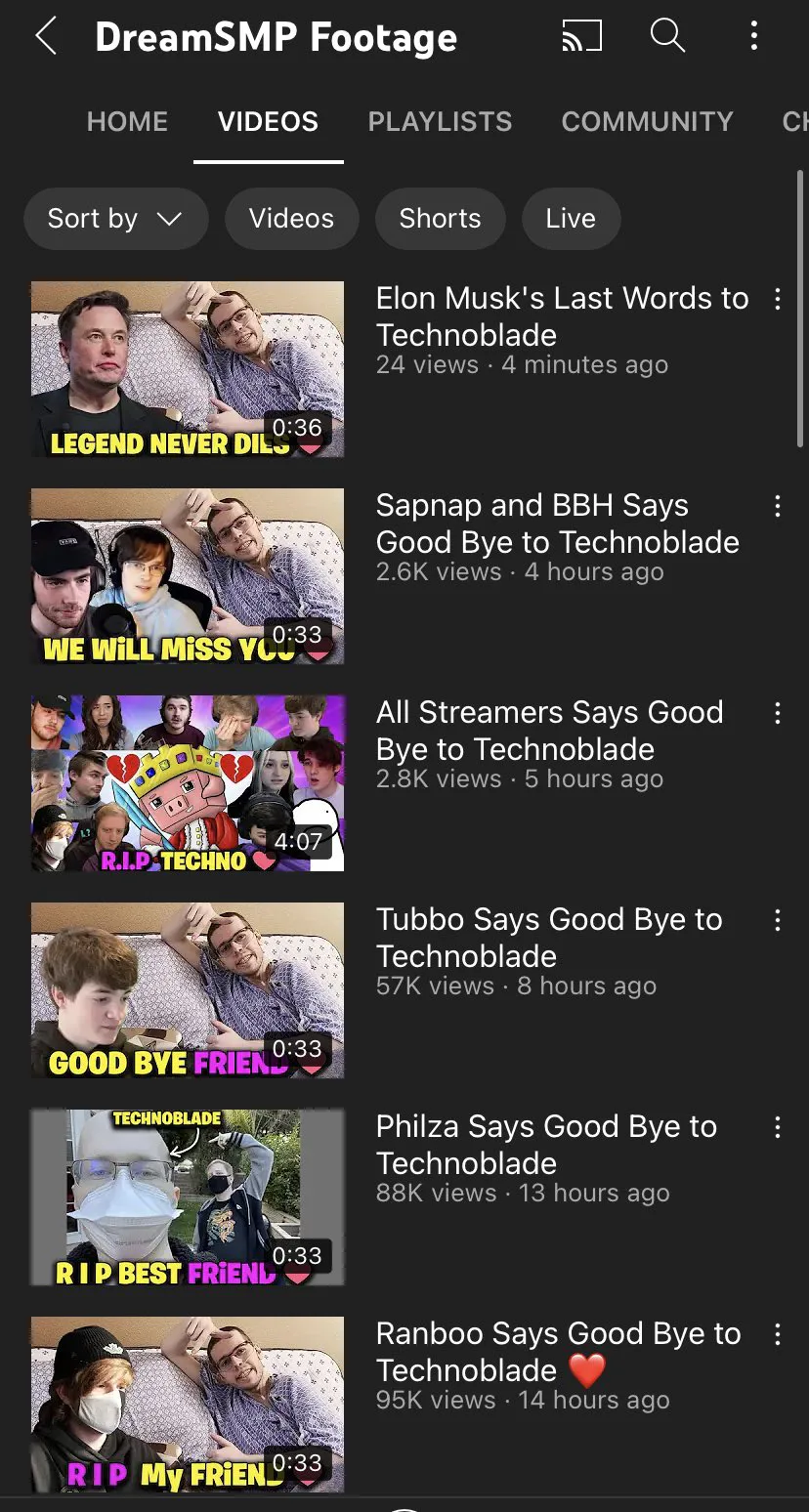
Task: Go back from the DreamSMP Footage channel
Action: pyautogui.click(x=46, y=37)
